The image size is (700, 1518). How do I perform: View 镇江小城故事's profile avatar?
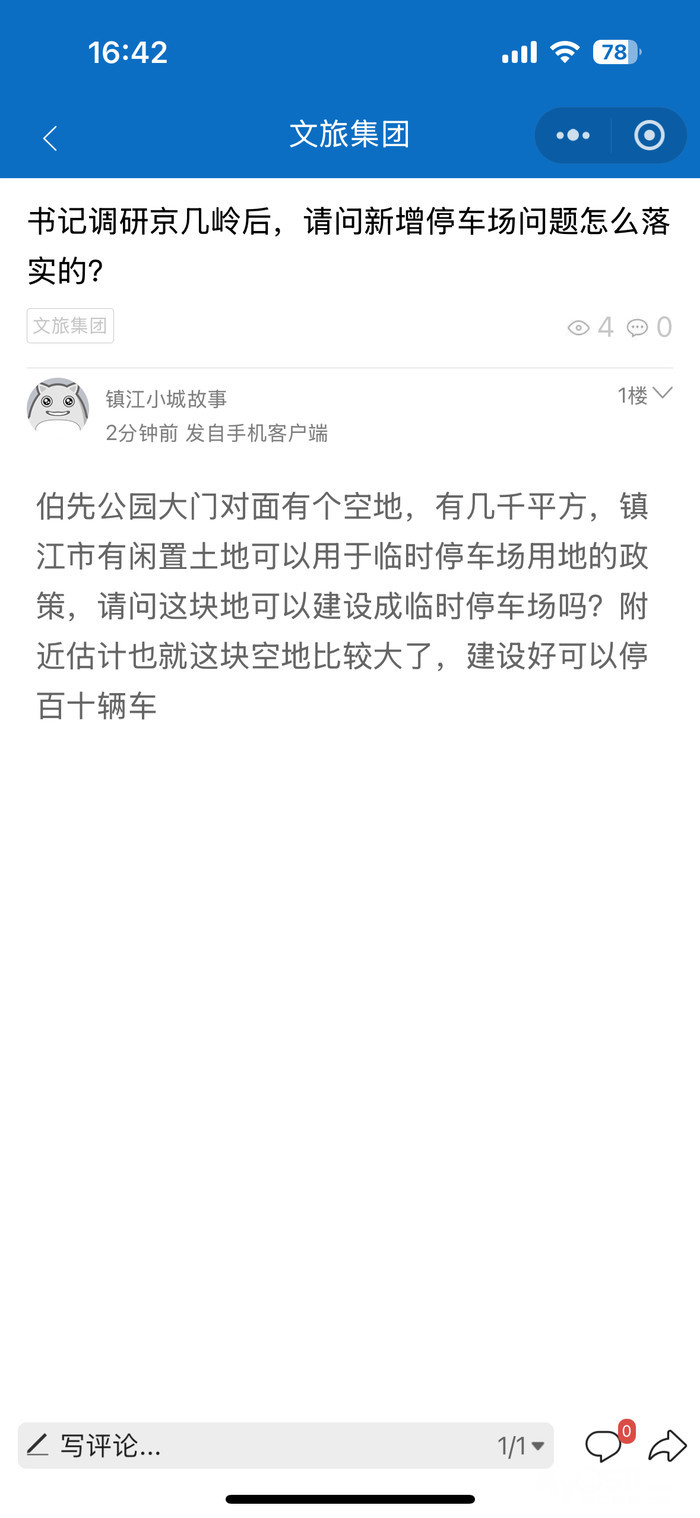58,406
